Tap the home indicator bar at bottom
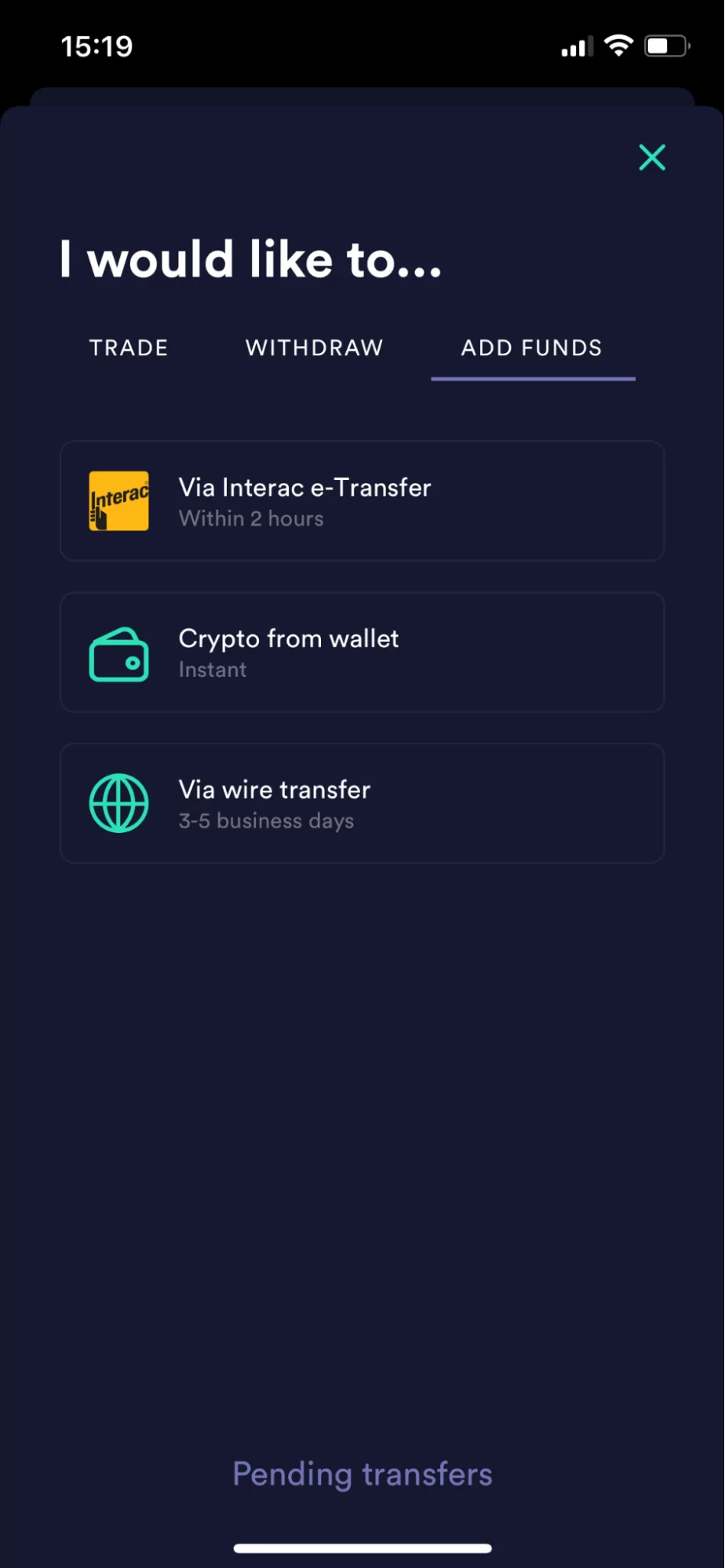Viewport: 725px width, 1568px height. click(x=362, y=1546)
